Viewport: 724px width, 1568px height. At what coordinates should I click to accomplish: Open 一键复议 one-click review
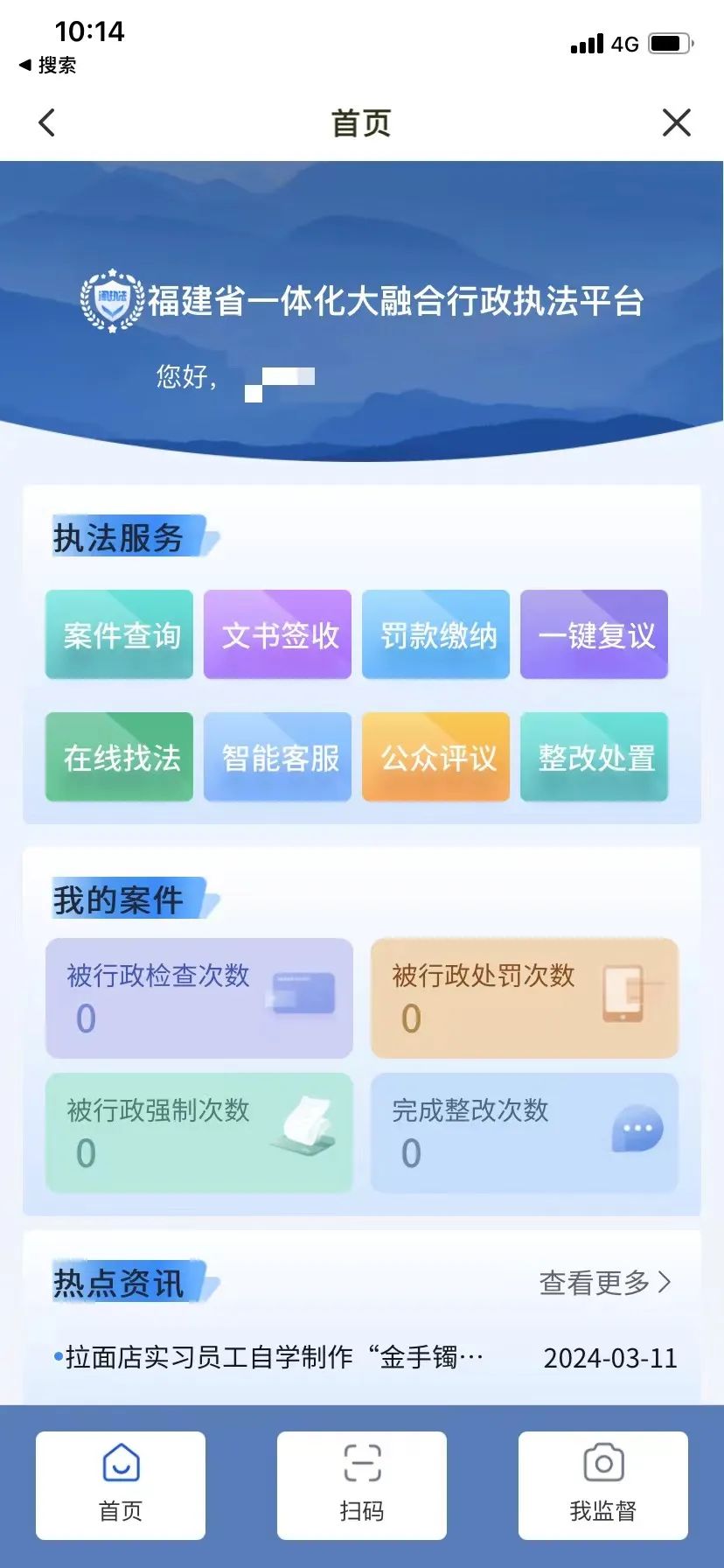pyautogui.click(x=594, y=634)
